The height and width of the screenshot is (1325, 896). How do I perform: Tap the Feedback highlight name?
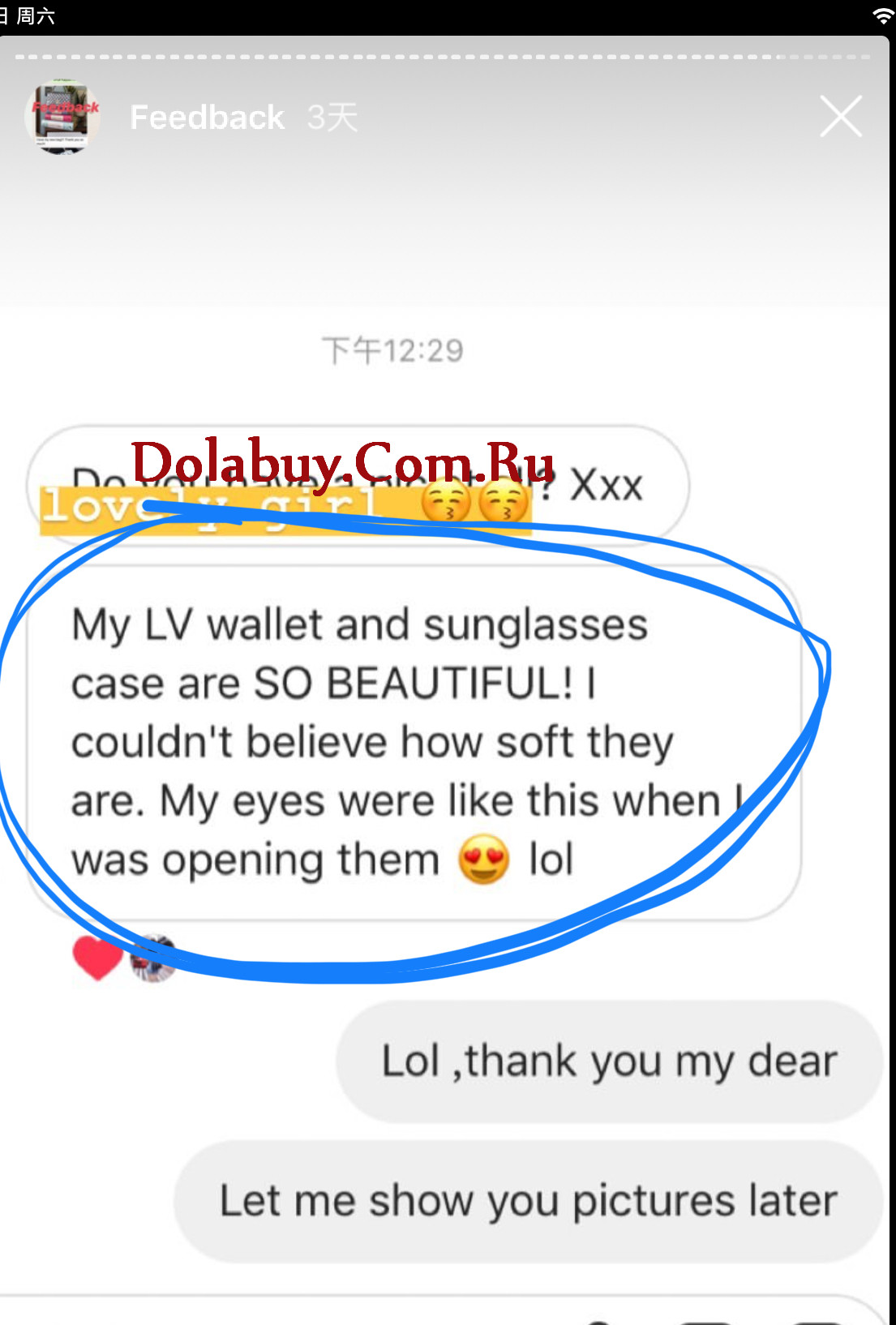tap(207, 118)
